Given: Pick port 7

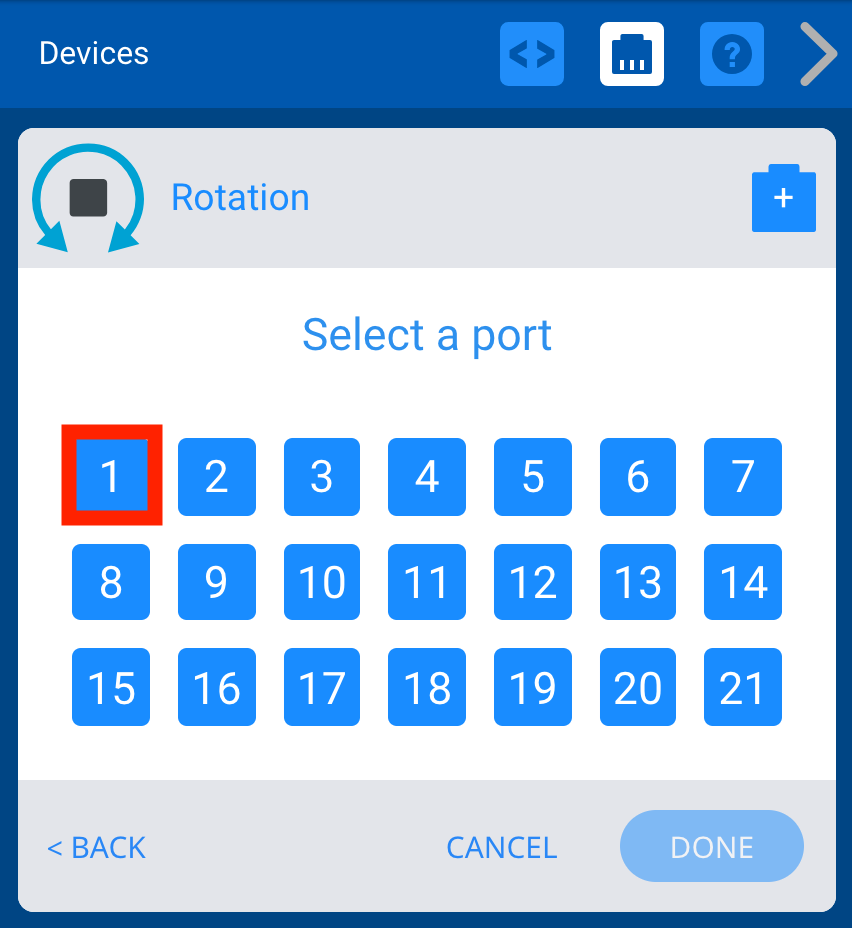Looking at the screenshot, I should click(x=742, y=476).
